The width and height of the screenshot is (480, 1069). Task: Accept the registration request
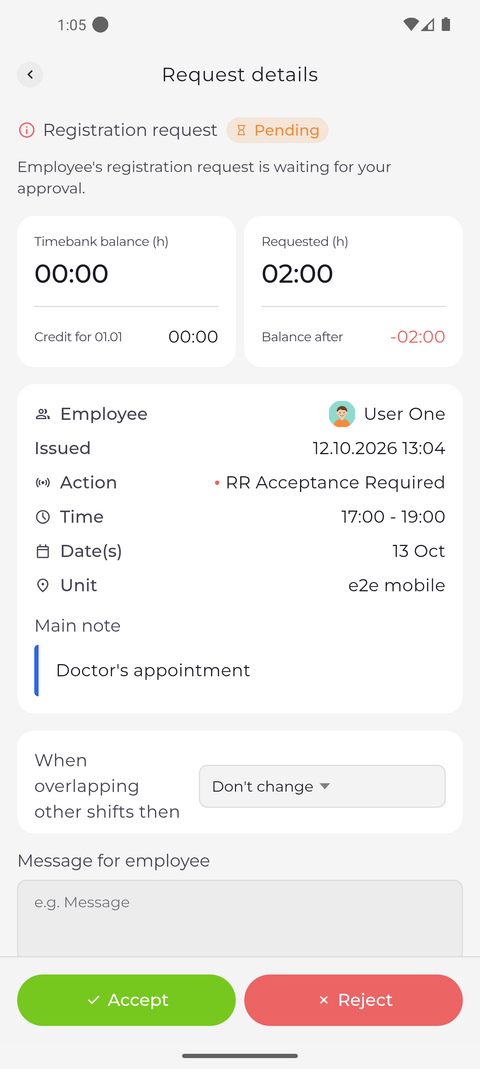tap(126, 999)
